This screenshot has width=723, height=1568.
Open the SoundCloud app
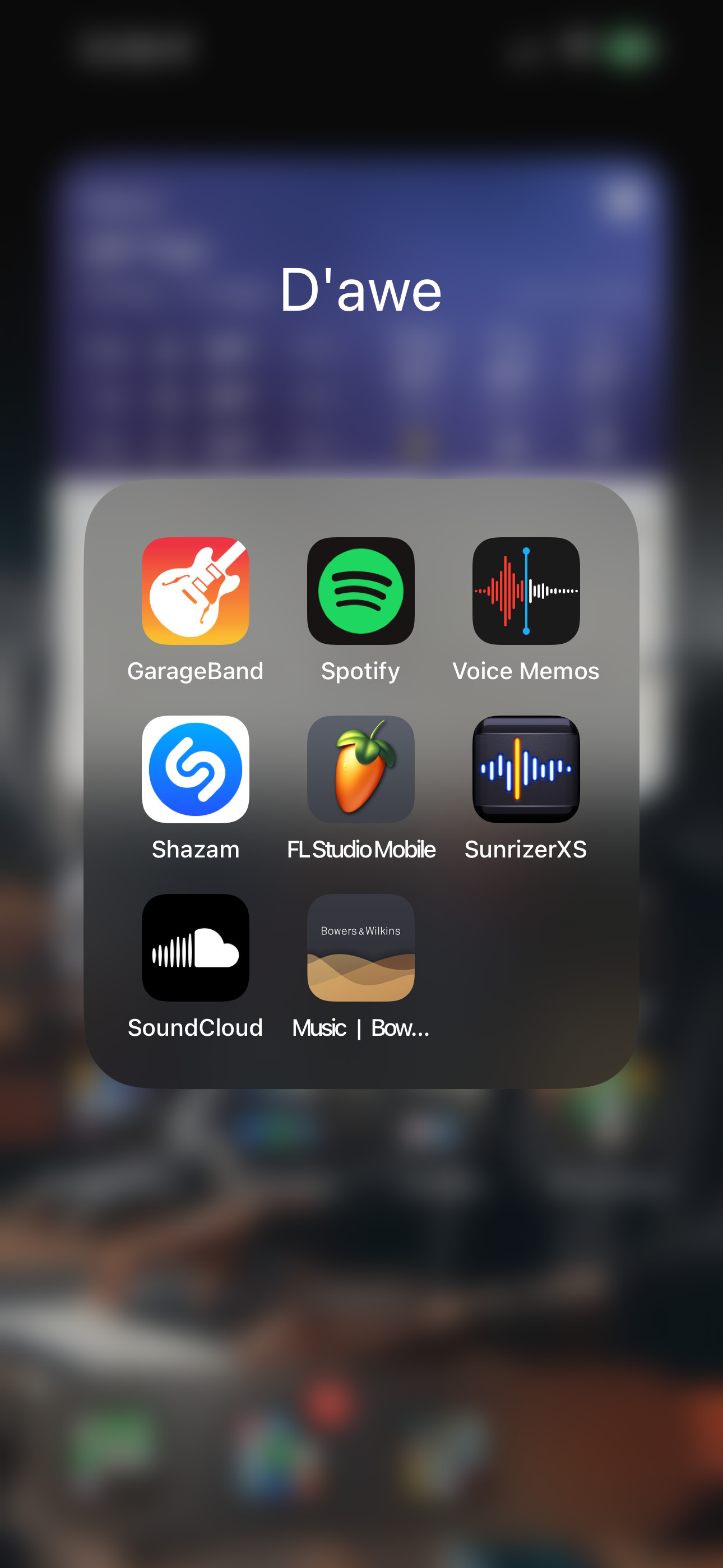(196, 947)
